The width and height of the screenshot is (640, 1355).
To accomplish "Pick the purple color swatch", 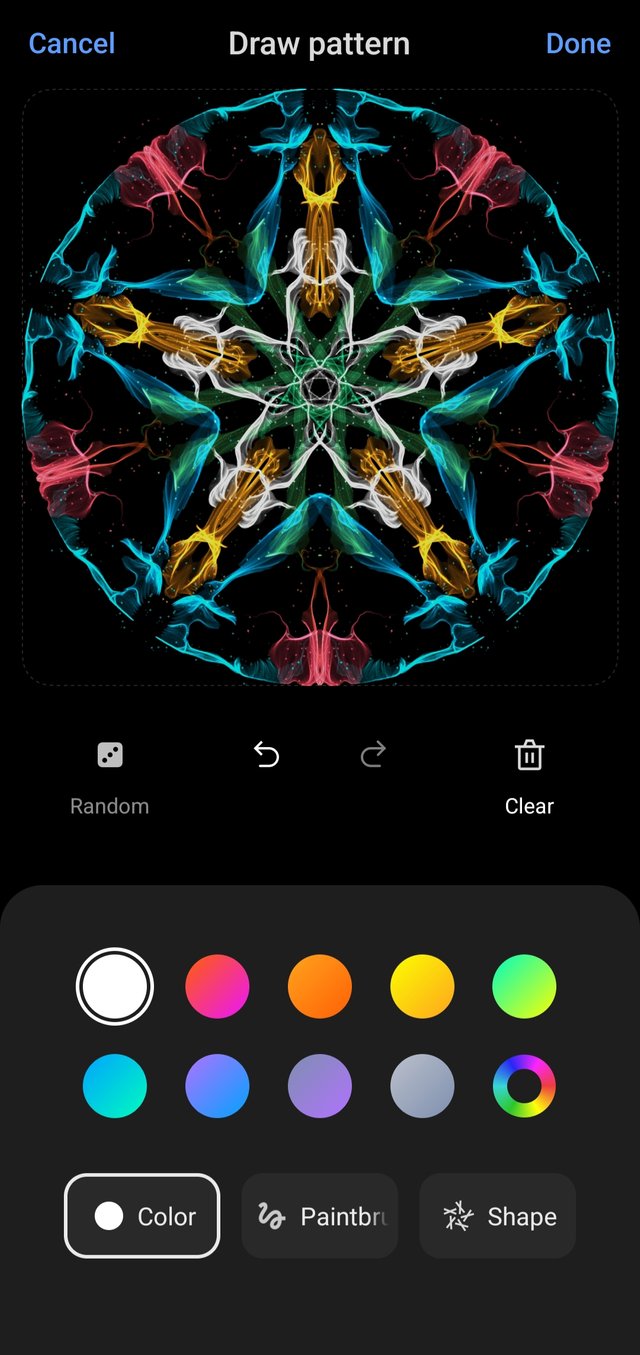I will pos(320,1086).
